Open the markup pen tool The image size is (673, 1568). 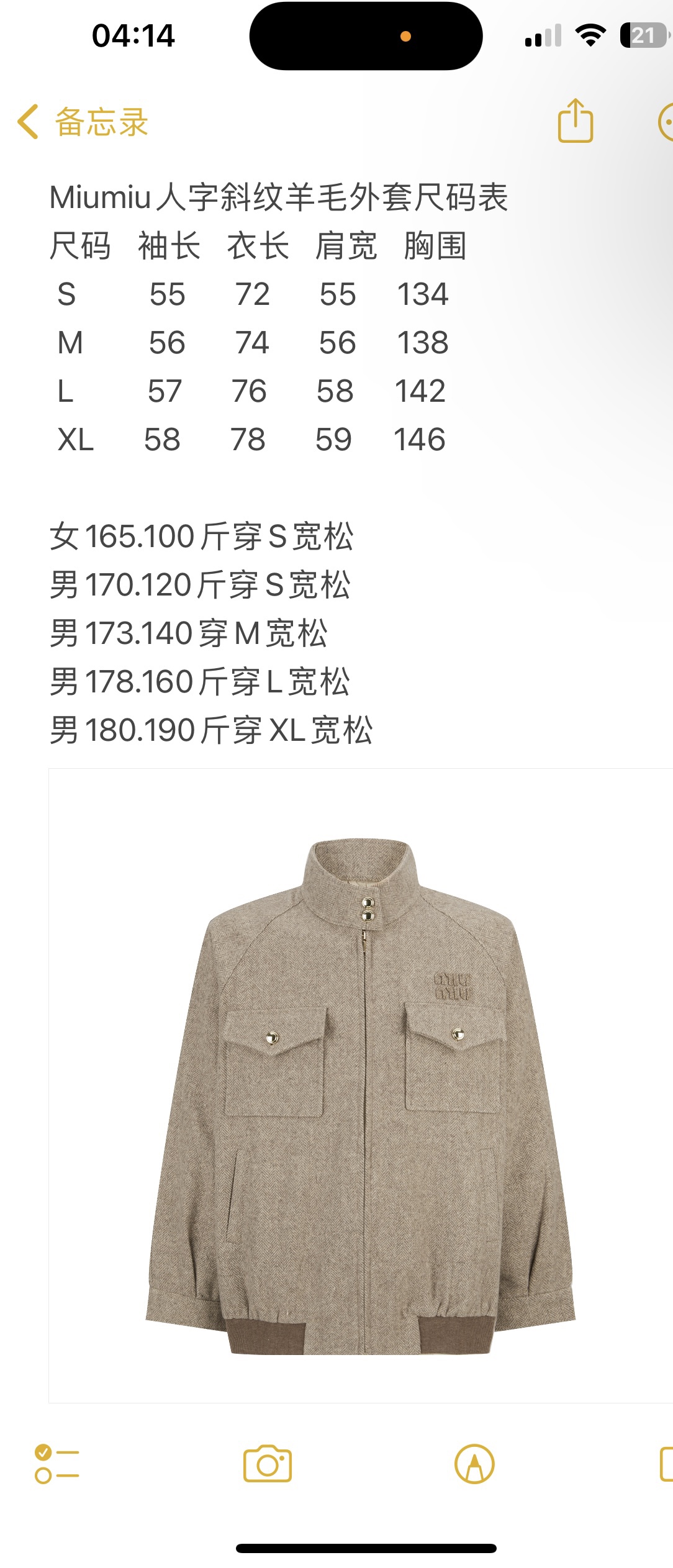click(x=474, y=1464)
